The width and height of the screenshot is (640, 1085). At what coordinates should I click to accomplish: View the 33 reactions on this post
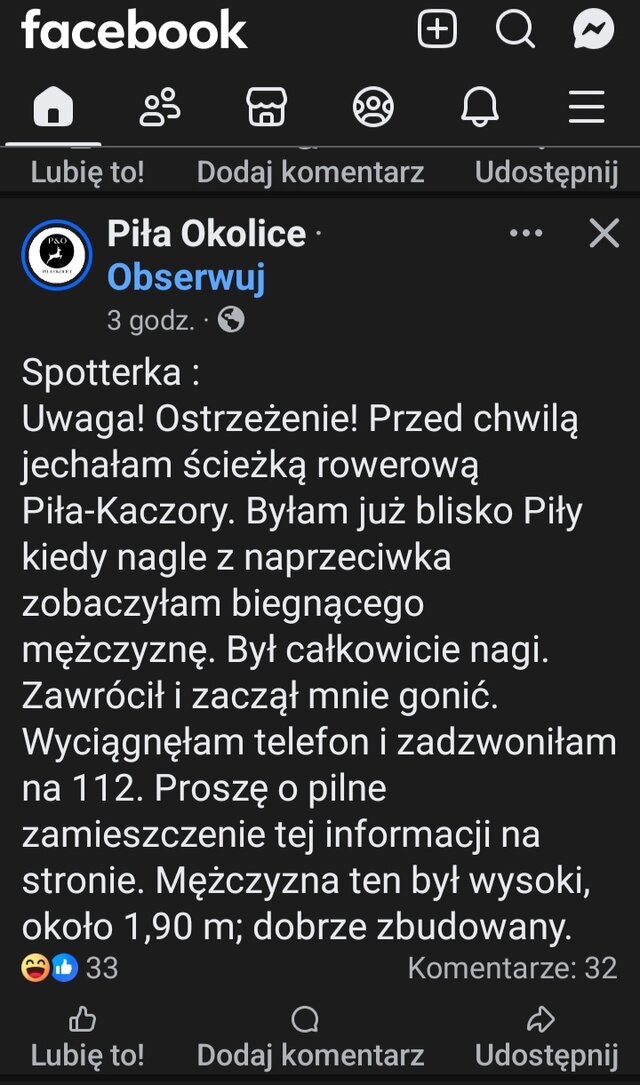click(x=70, y=968)
